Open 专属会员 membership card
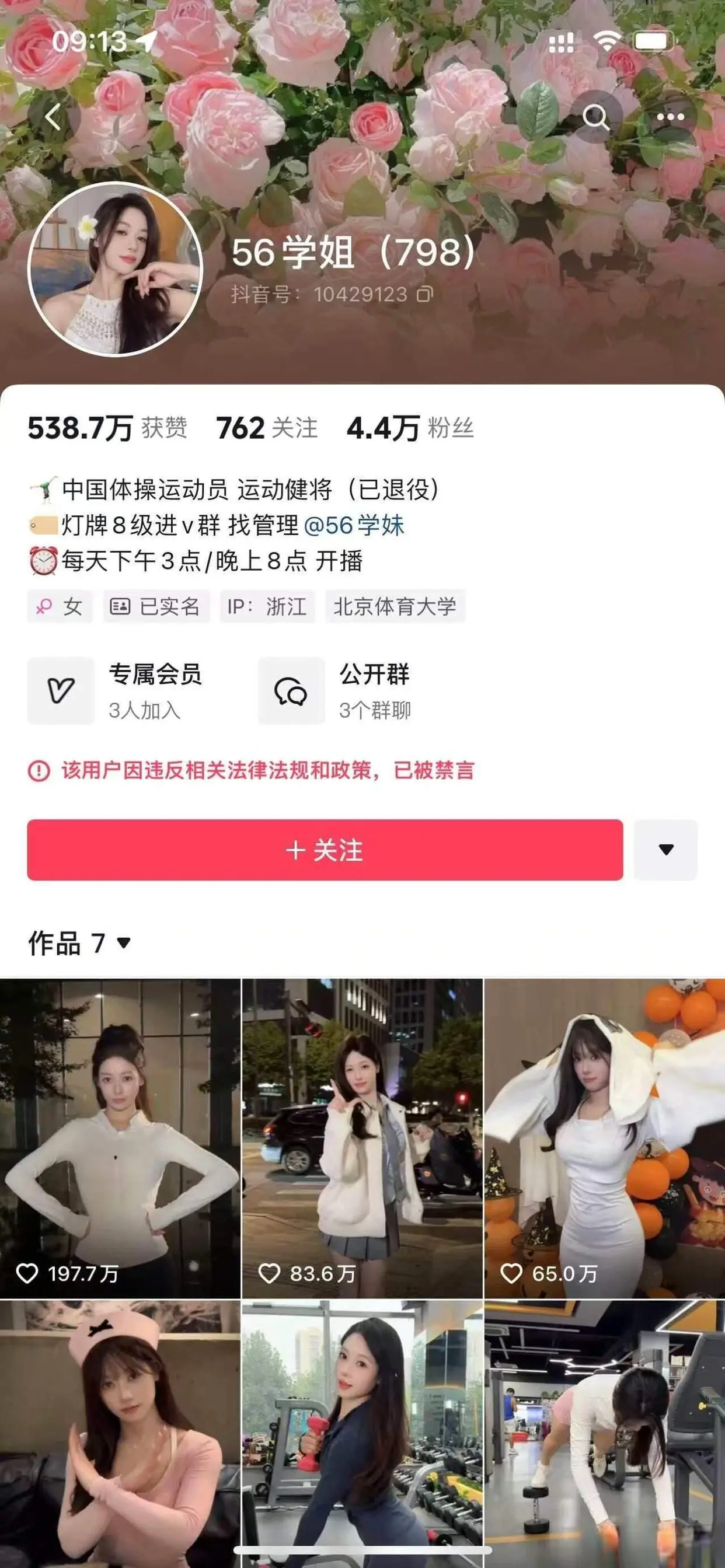The width and height of the screenshot is (725, 1568). coord(115,691)
